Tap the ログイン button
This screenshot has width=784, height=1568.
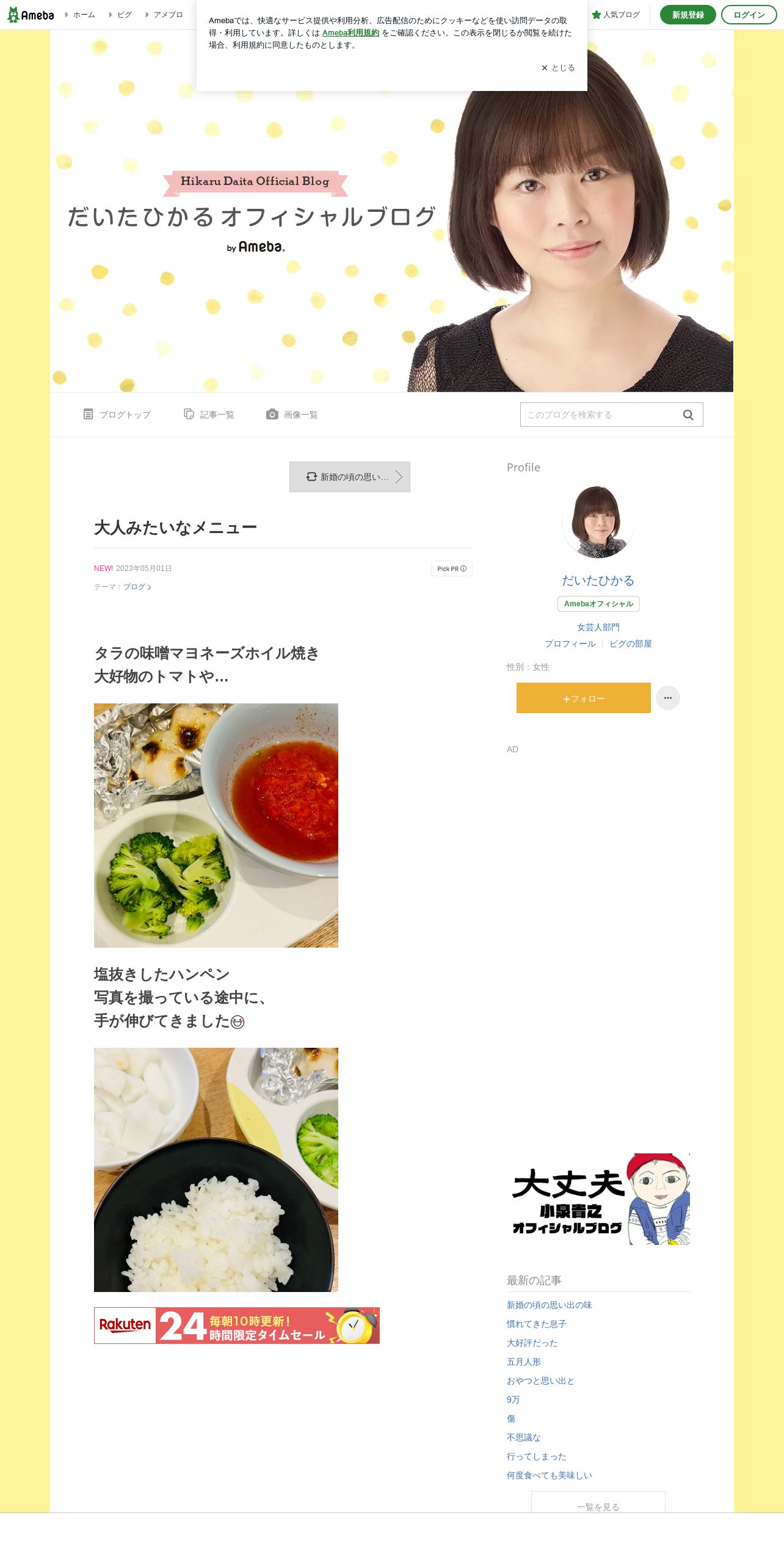pos(749,15)
